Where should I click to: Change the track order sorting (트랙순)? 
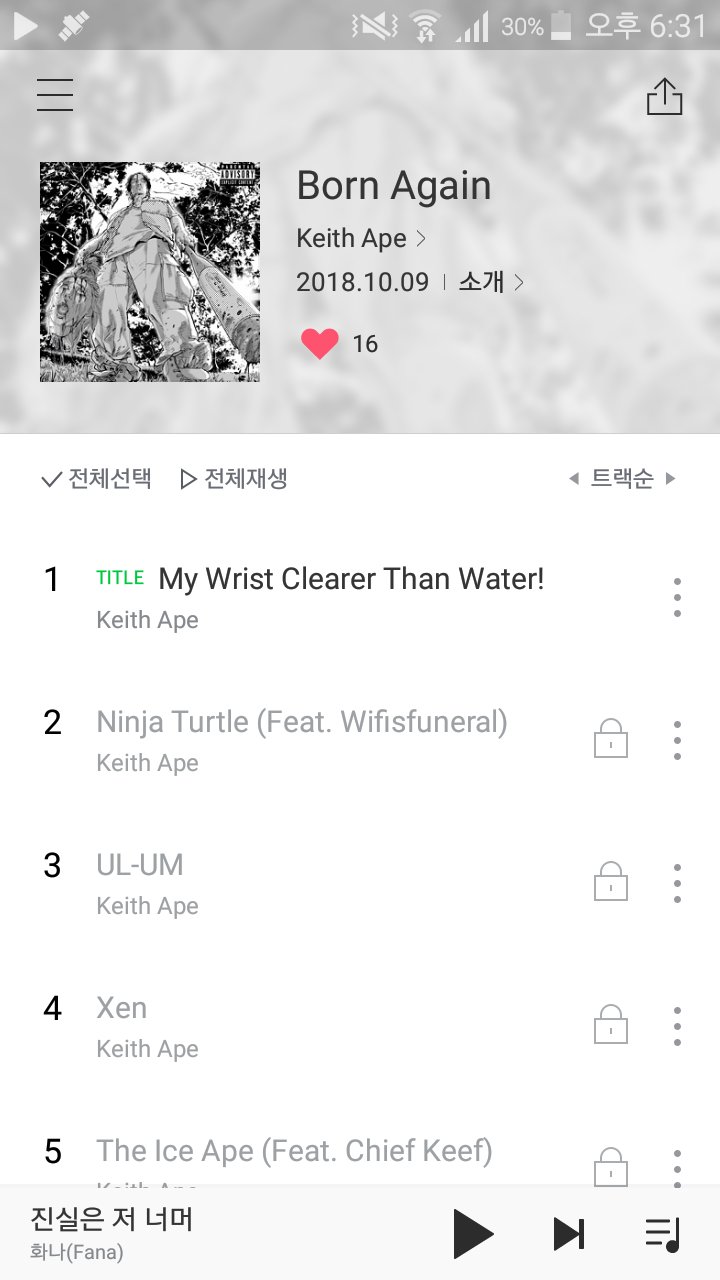click(x=622, y=479)
